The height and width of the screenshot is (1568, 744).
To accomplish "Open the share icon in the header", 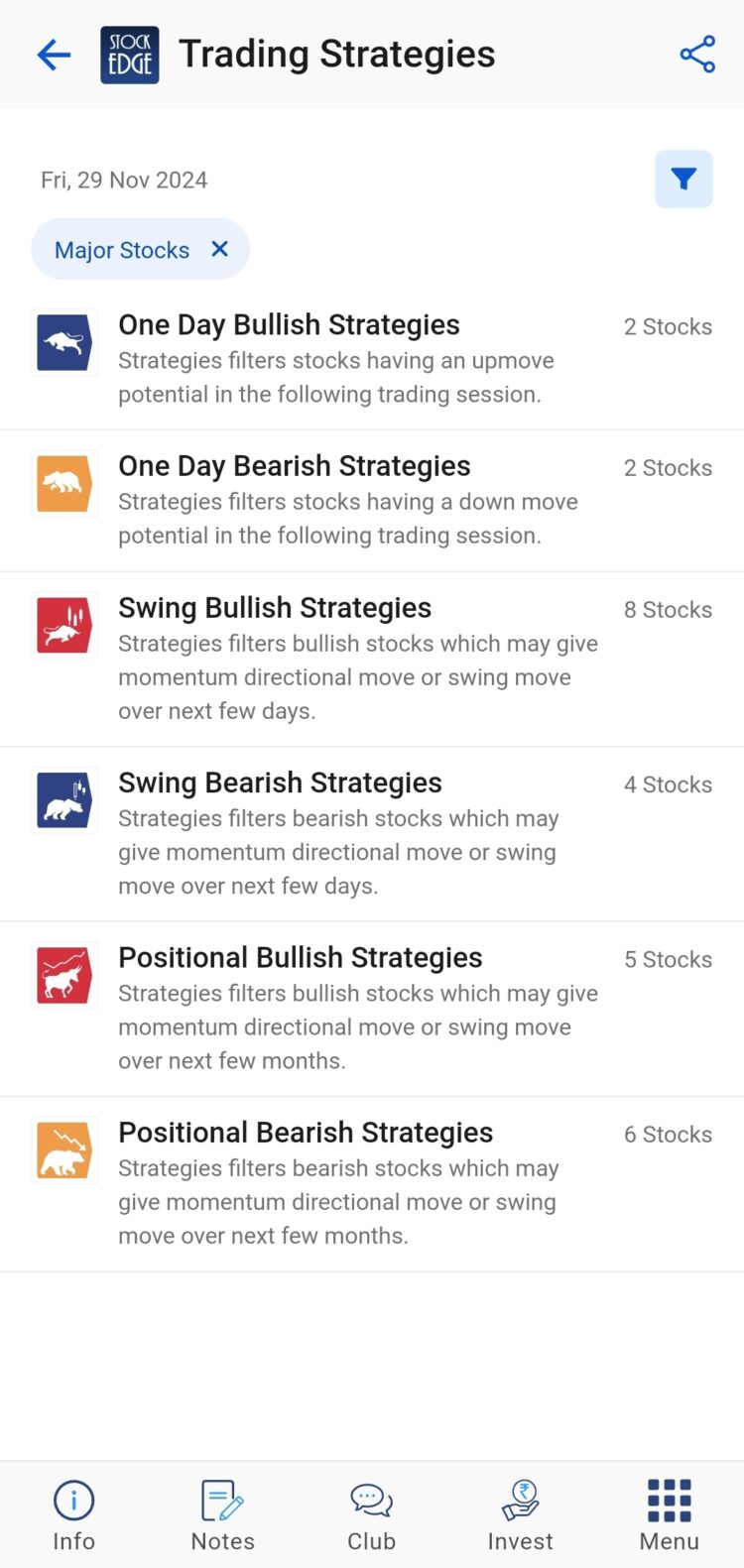I will pos(698,54).
